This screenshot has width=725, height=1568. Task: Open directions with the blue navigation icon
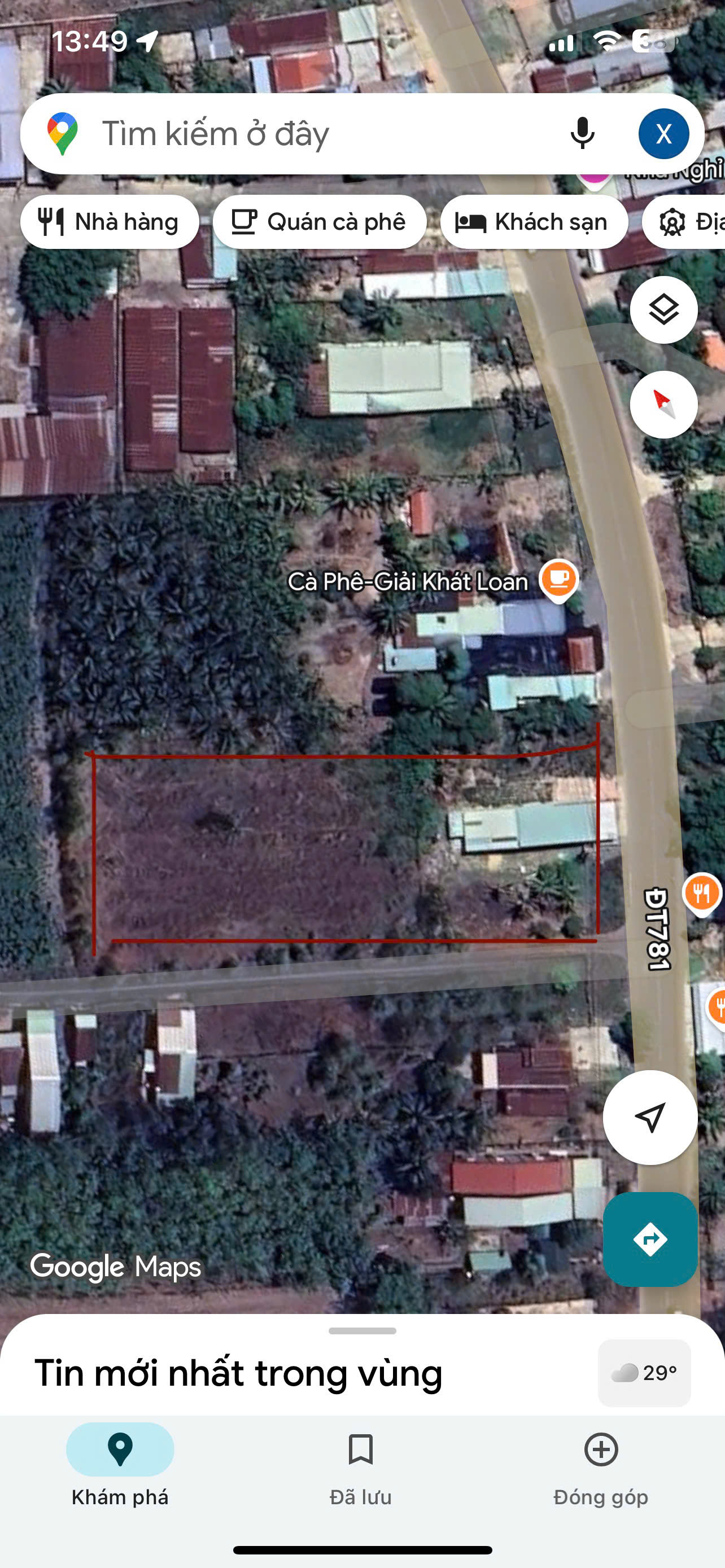(x=650, y=1239)
